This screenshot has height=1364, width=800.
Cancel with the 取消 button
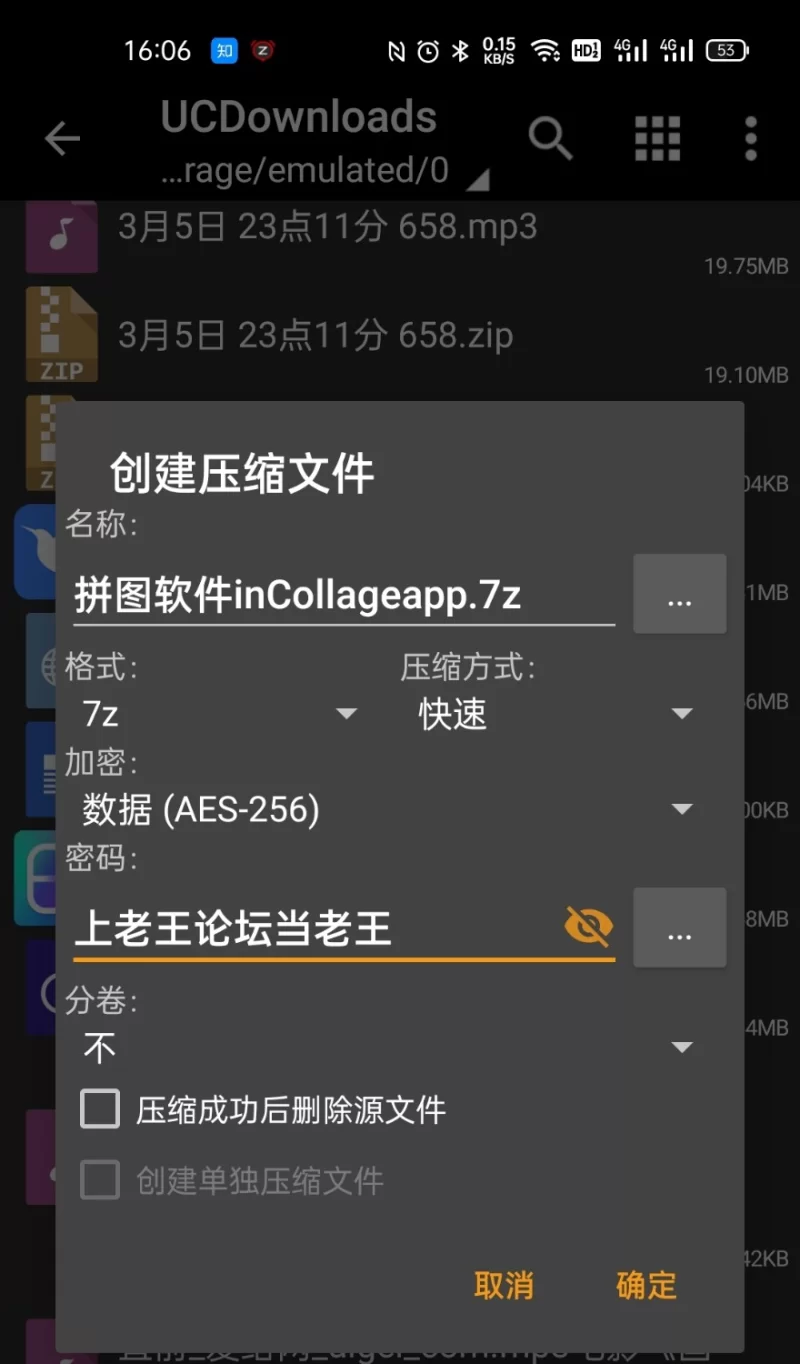point(504,1285)
